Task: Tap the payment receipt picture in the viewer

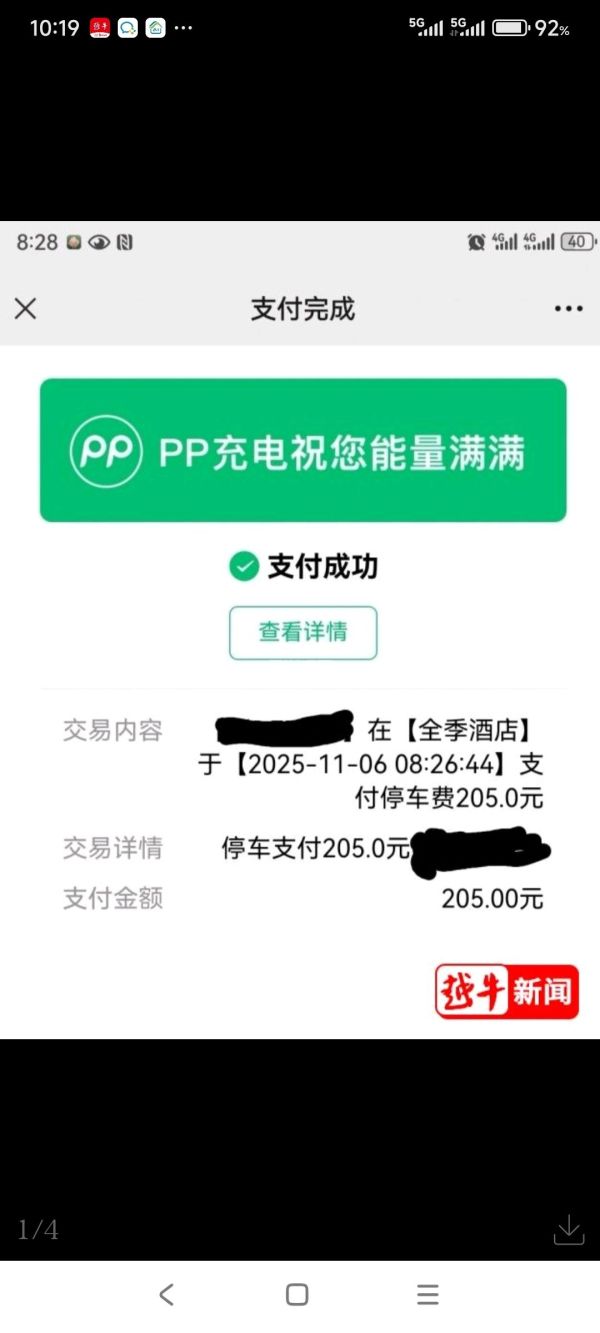Action: coord(300,630)
